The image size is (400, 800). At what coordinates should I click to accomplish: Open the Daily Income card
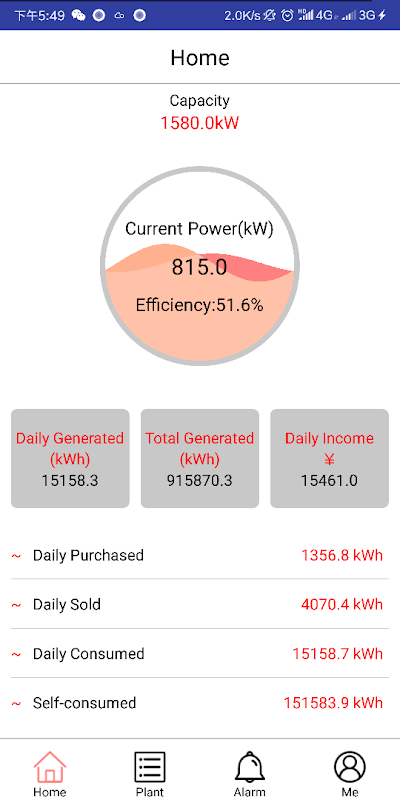[330, 458]
